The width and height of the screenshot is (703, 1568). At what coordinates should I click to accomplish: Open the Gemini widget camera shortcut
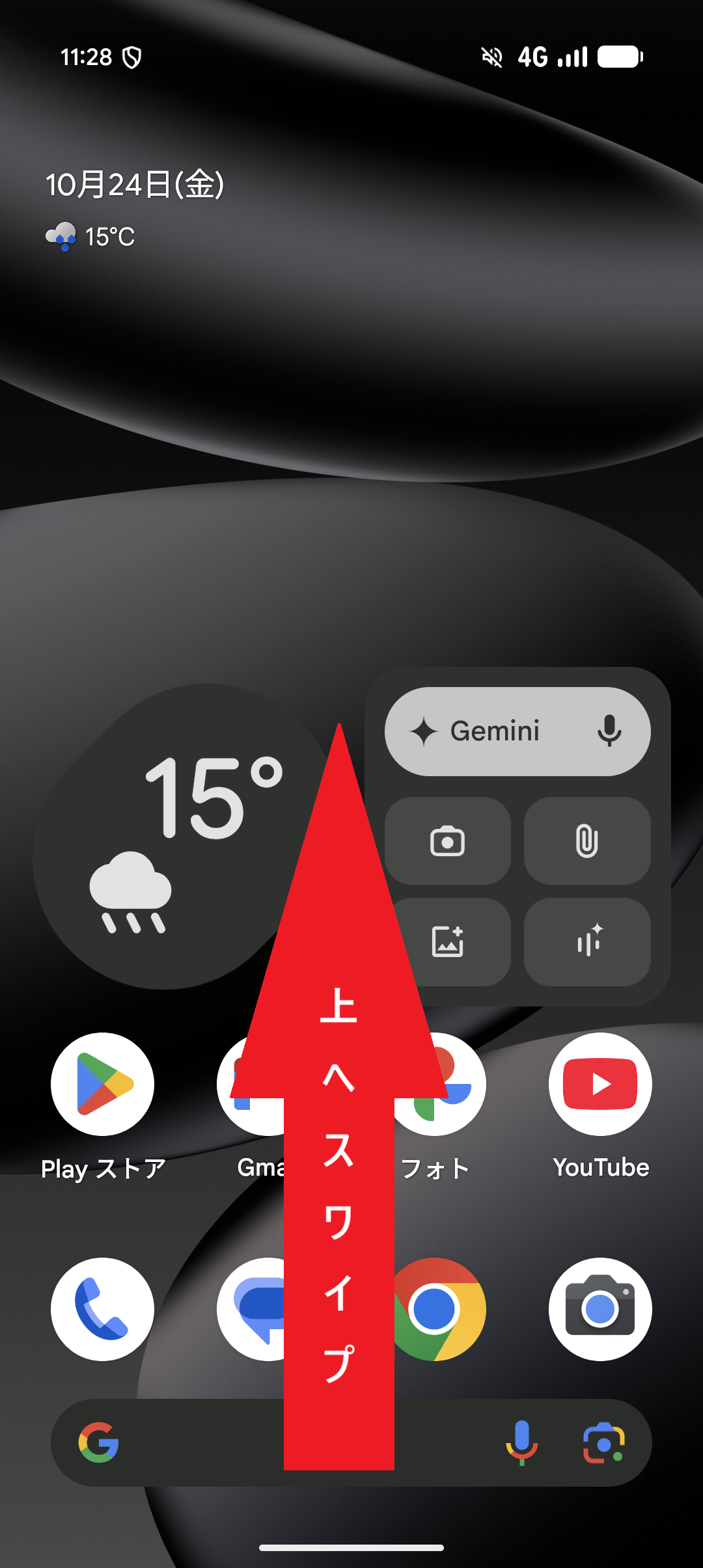point(448,841)
